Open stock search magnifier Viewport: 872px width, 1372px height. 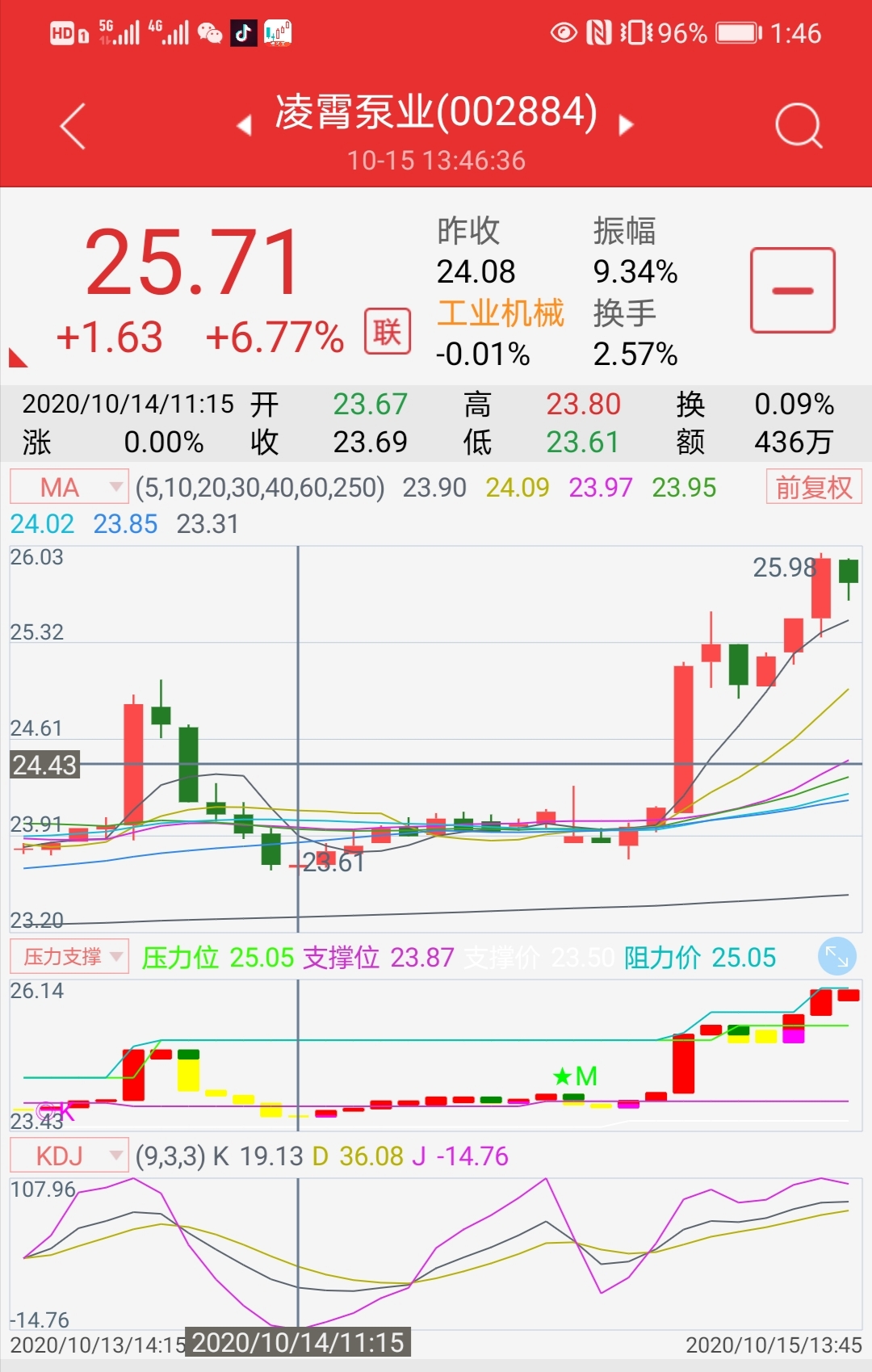pyautogui.click(x=798, y=126)
